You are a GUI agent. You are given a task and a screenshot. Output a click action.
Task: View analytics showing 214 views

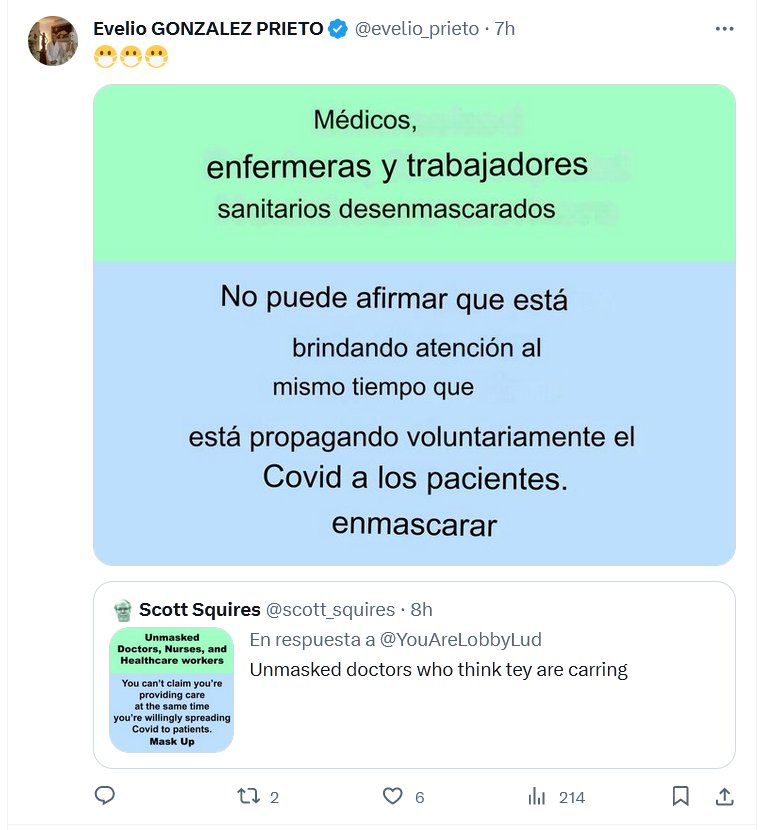point(538,796)
